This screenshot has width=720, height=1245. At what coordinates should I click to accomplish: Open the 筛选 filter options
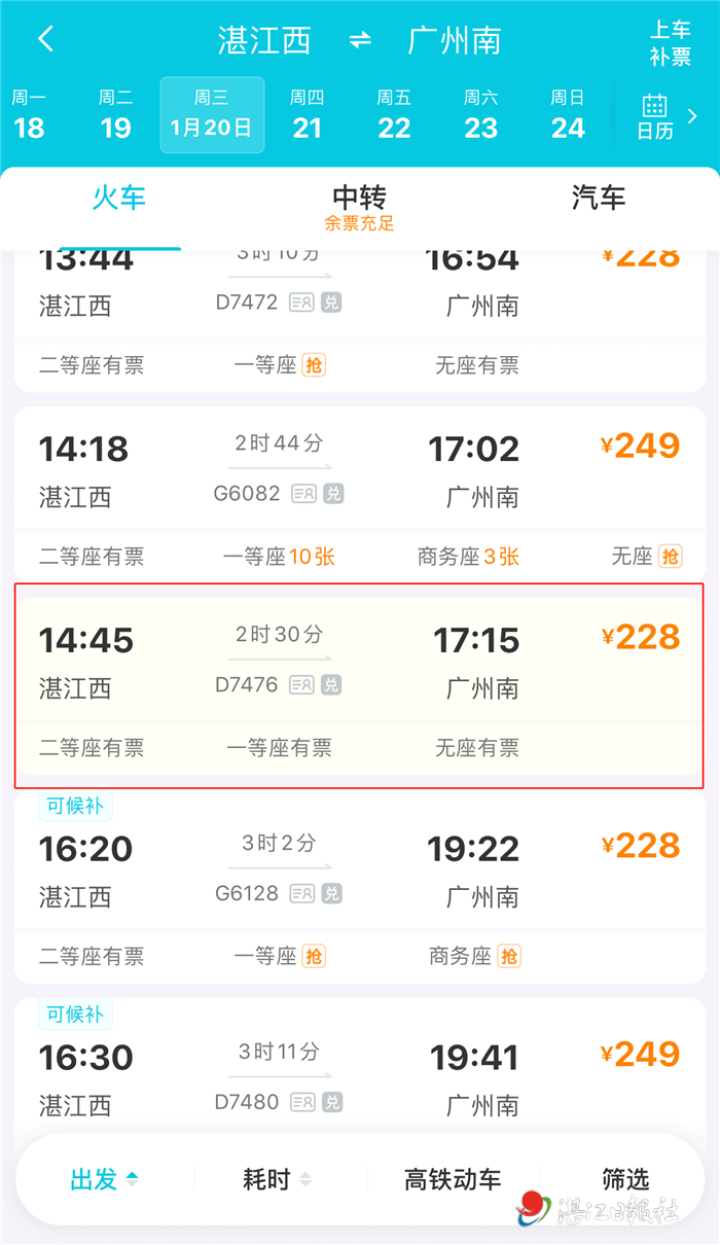pyautogui.click(x=626, y=1180)
